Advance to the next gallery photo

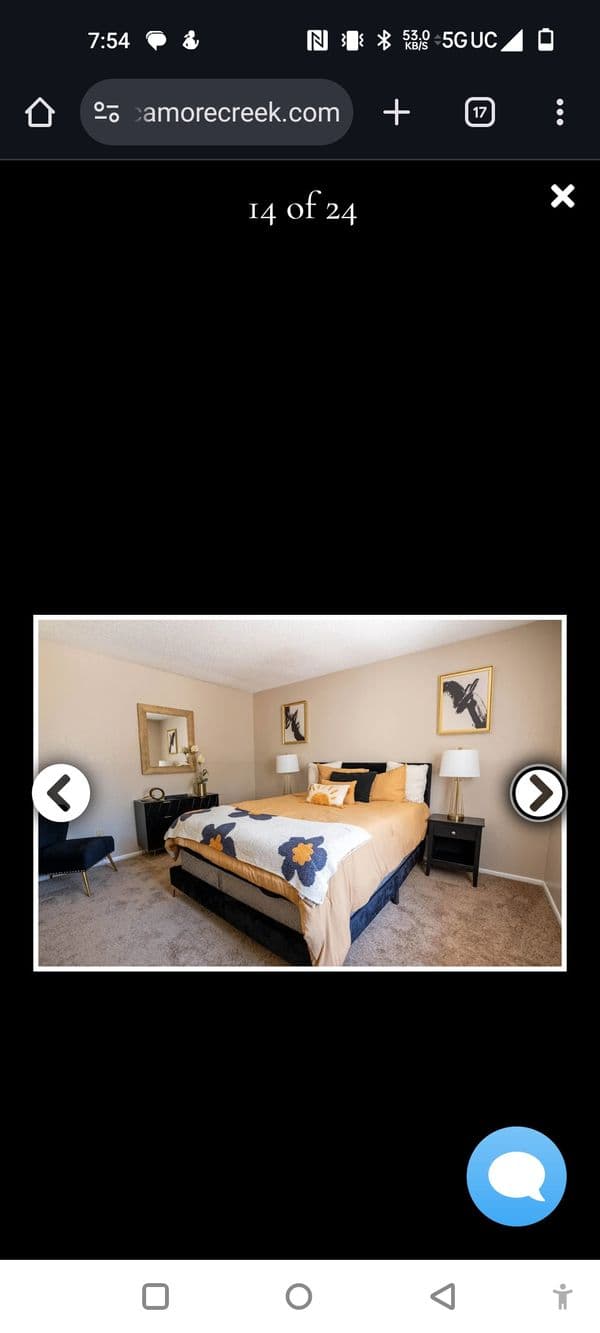(x=539, y=793)
